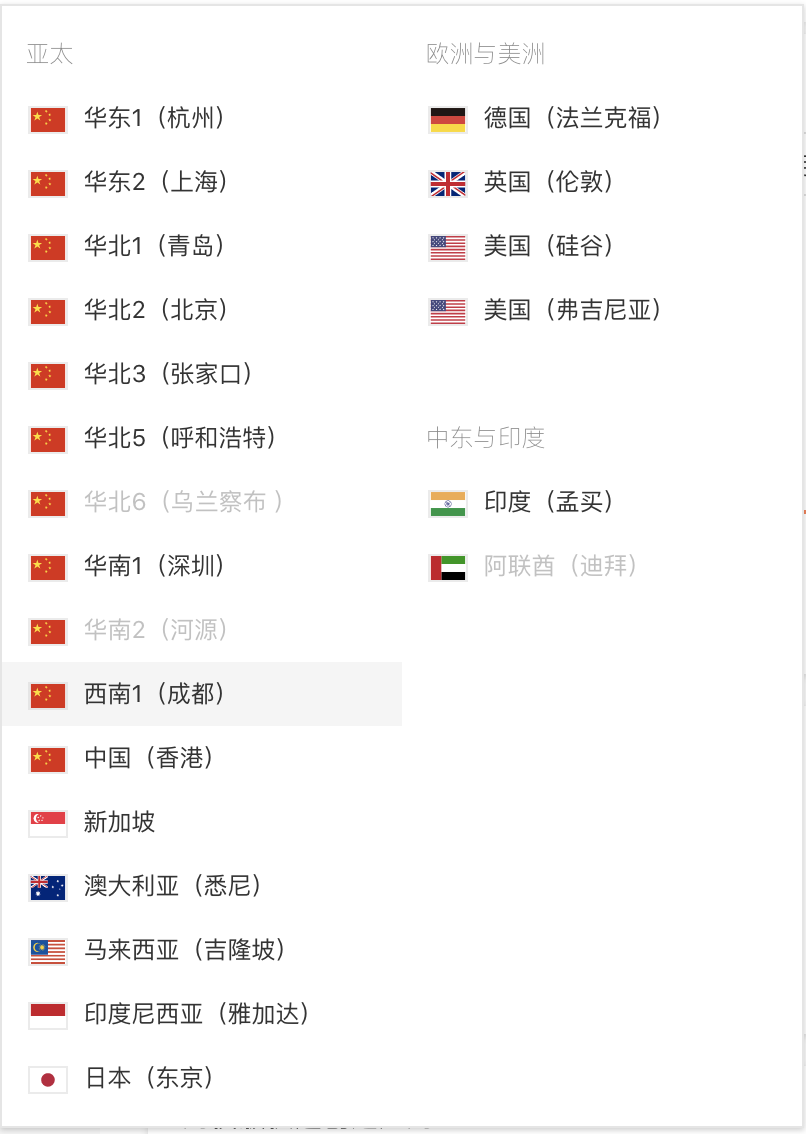Click the China flag icon beside 华东1（杭州）
This screenshot has width=806, height=1134.
(47, 119)
